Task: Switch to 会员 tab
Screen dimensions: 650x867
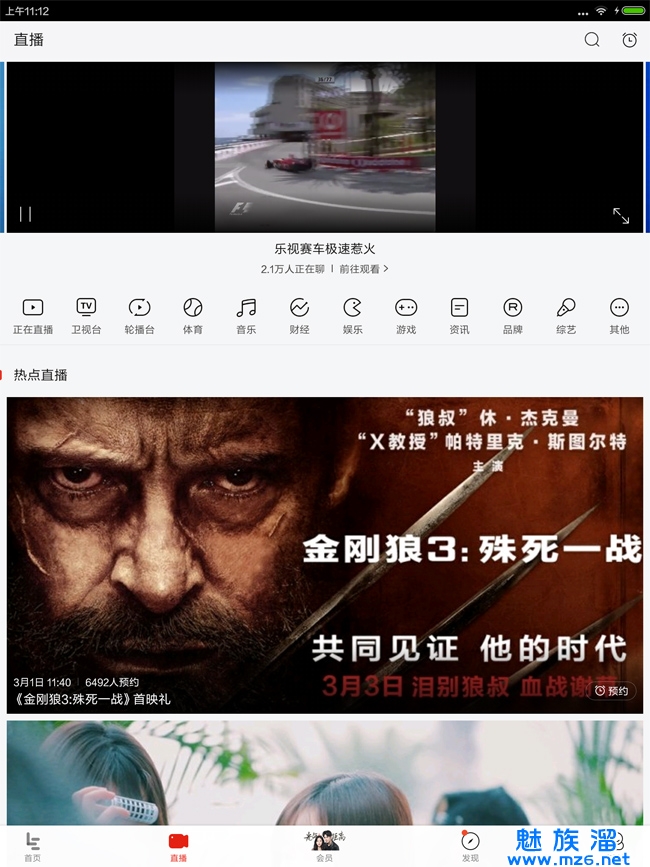Action: 324,845
